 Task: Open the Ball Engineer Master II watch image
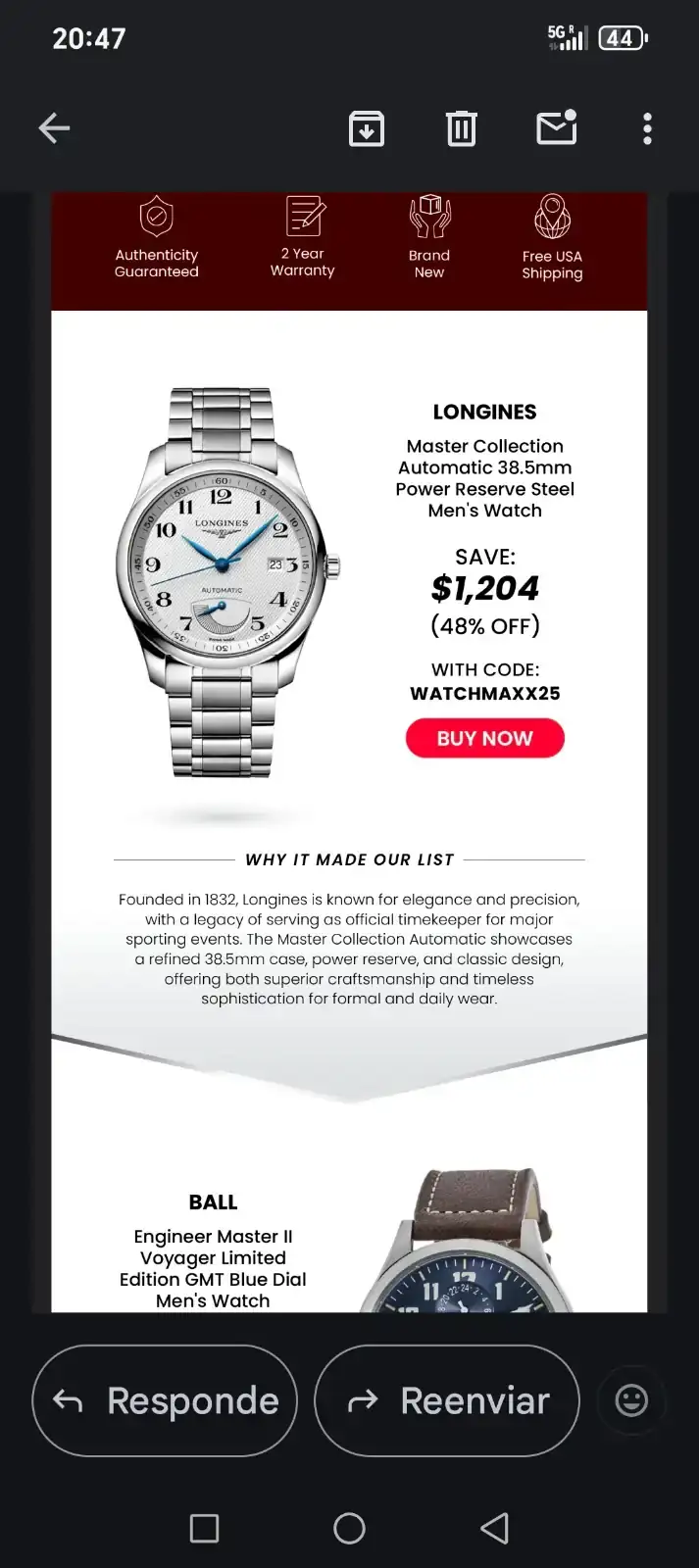click(x=467, y=1243)
